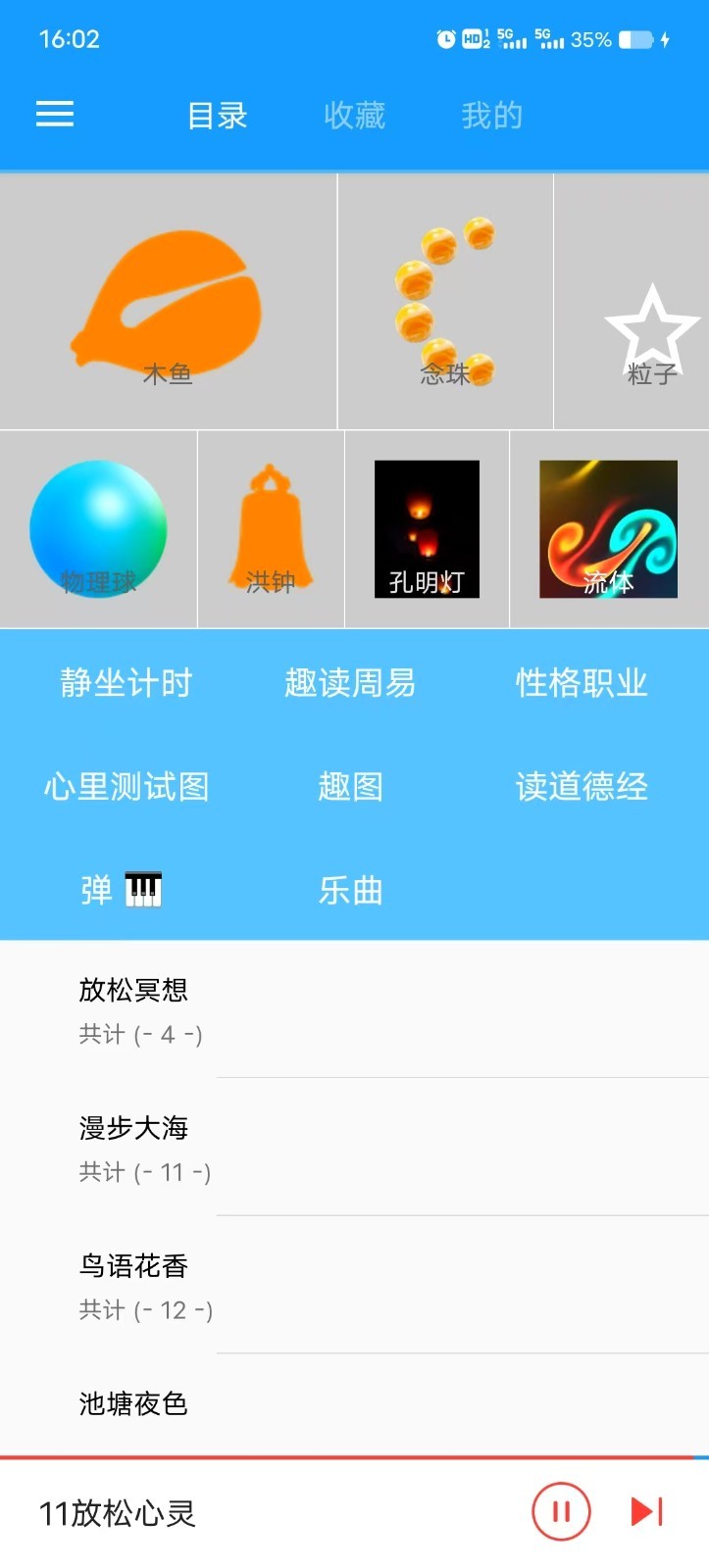Viewport: 709px width, 1568px height.
Task: Open the 念珠 beads tile
Action: (445, 302)
